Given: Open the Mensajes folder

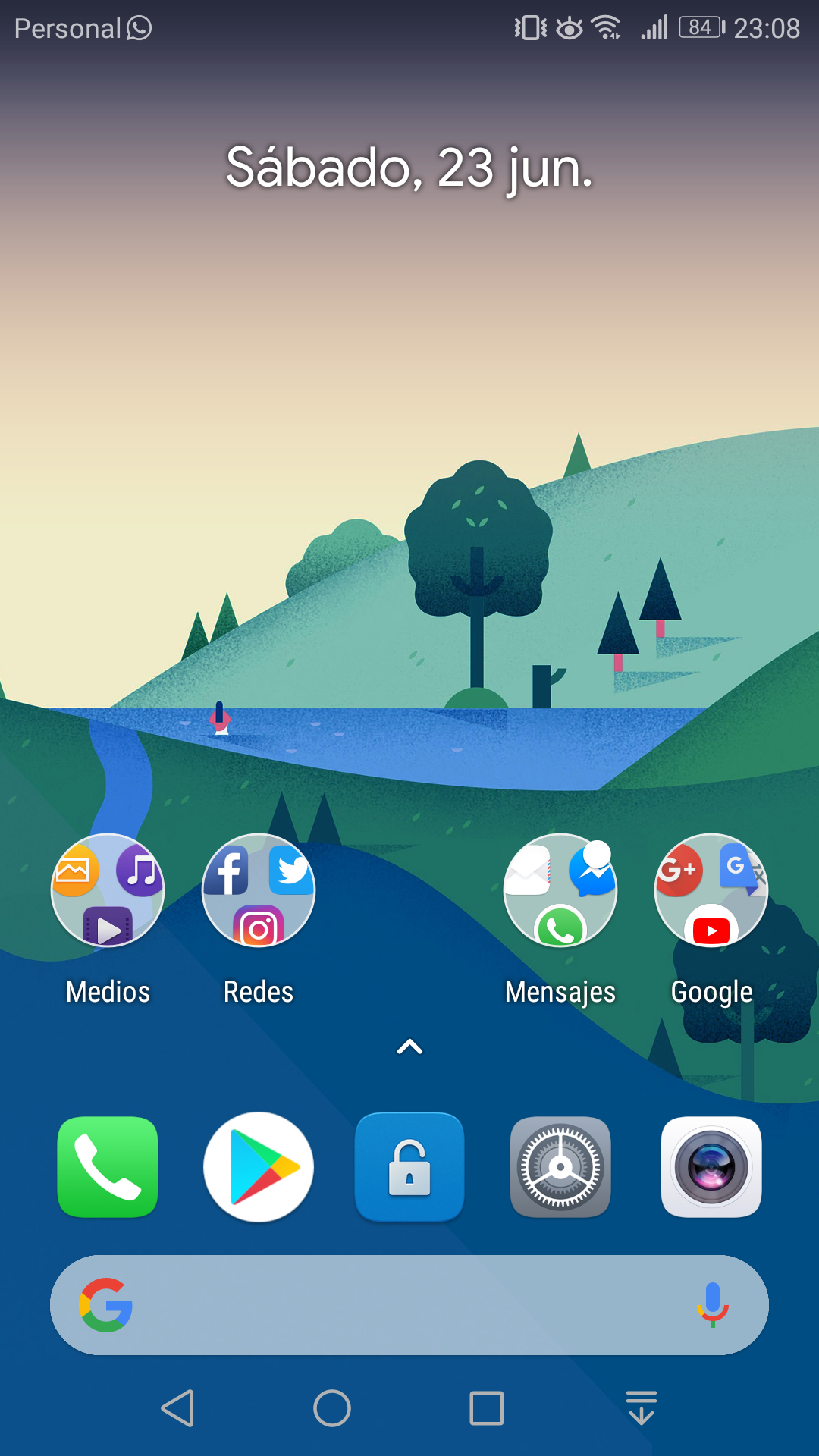Looking at the screenshot, I should (x=560, y=890).
